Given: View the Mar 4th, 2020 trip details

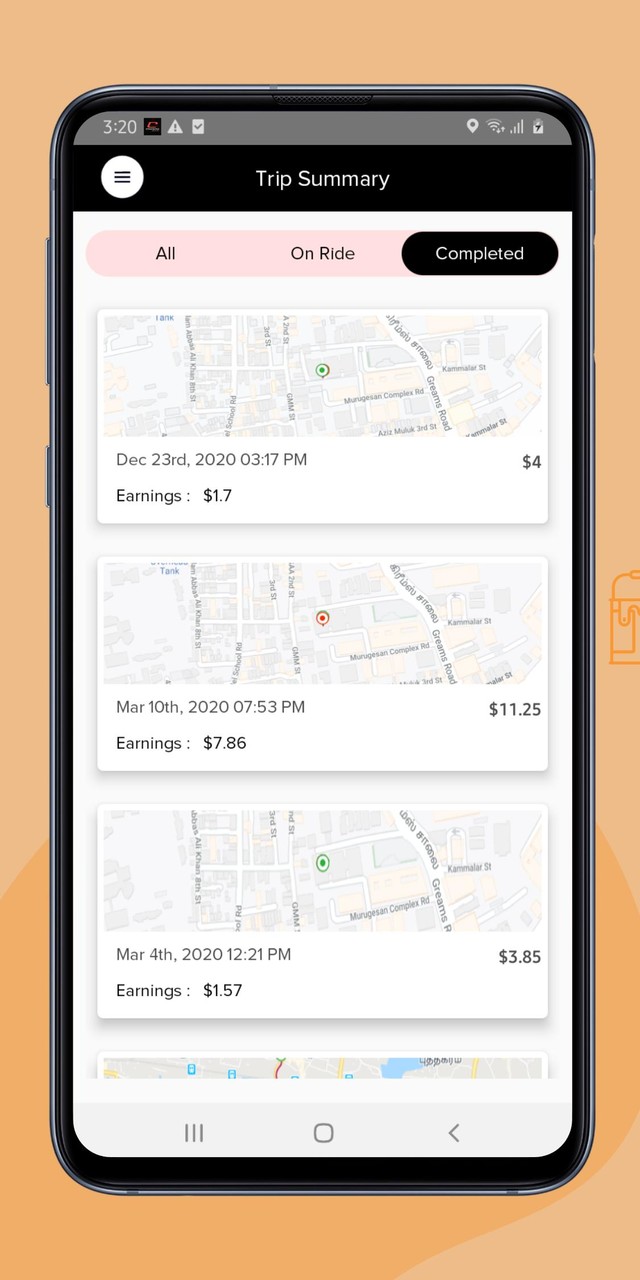Looking at the screenshot, I should pos(322,911).
